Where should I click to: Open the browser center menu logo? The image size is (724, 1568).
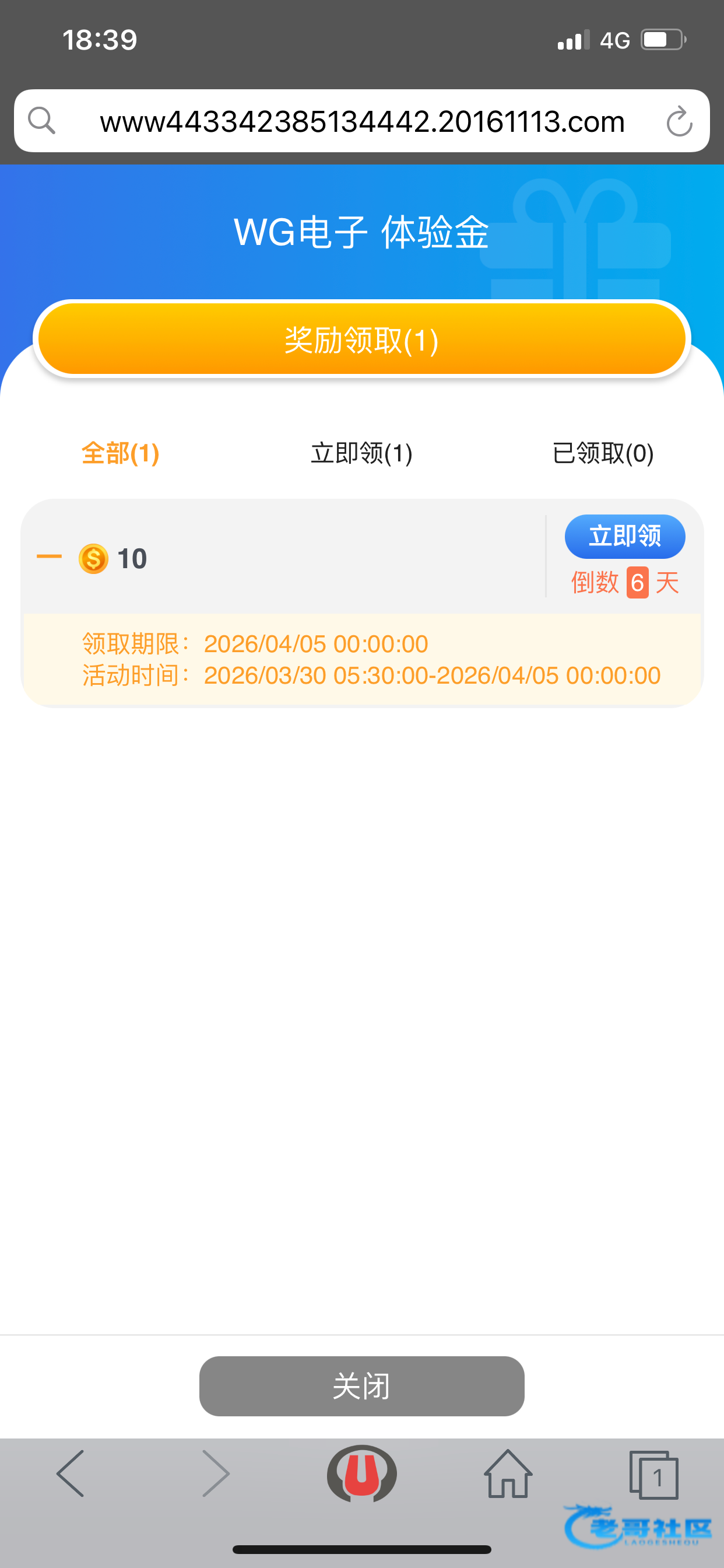(x=361, y=1473)
